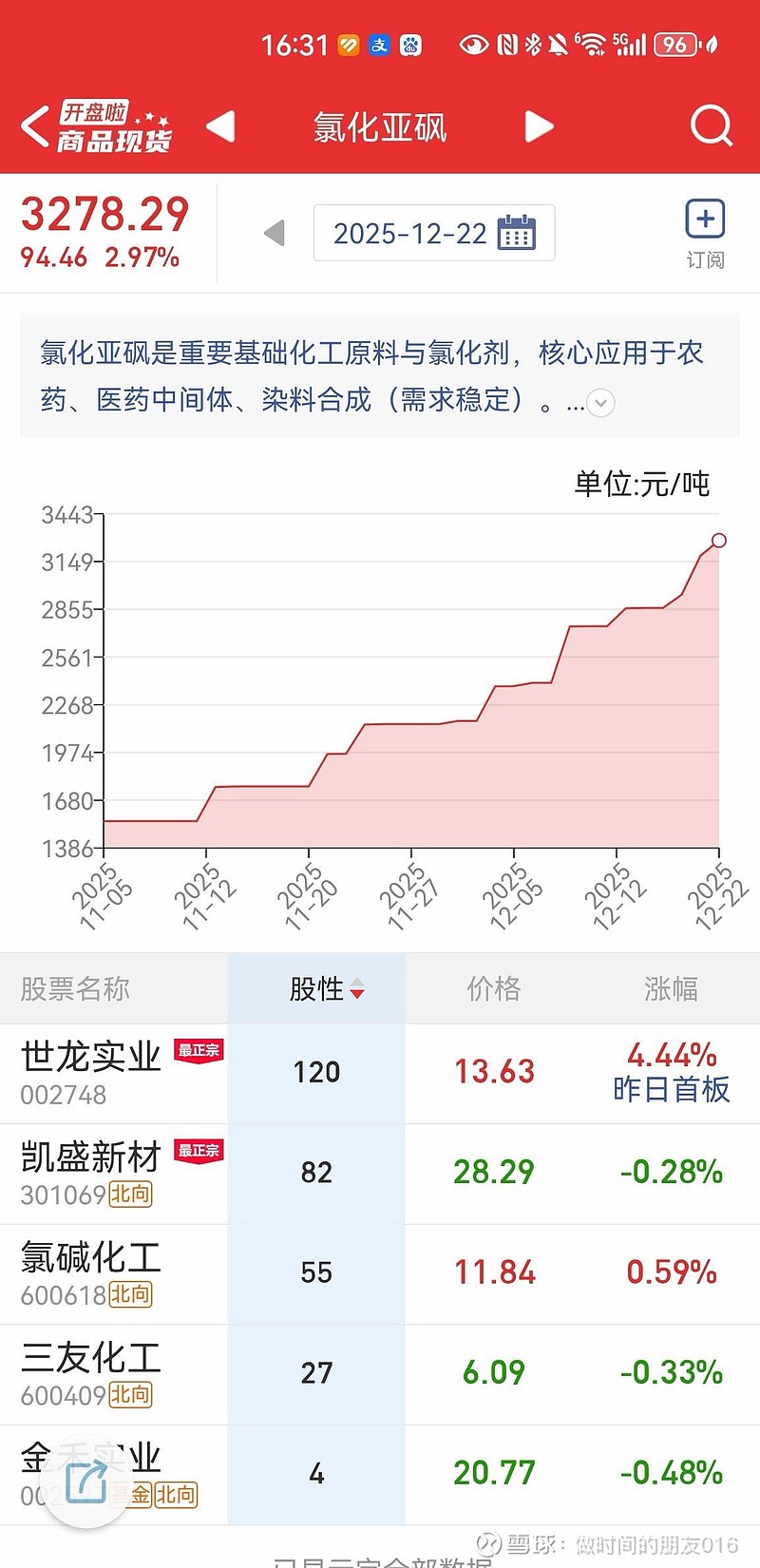Tap the share icon at bottom left
Viewport: 760px width, 1568px height.
pos(85,1480)
